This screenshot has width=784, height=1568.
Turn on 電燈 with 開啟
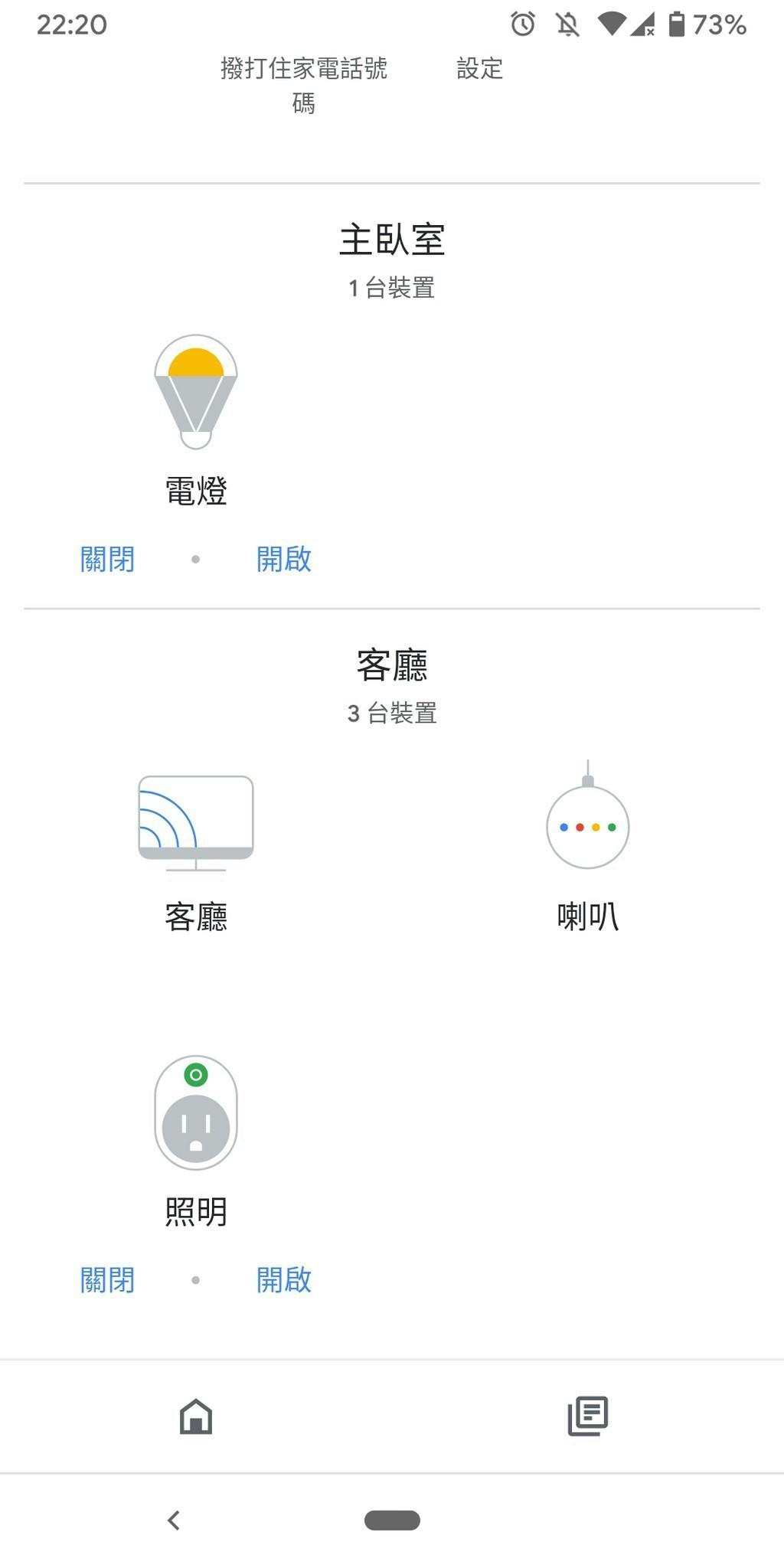coord(284,559)
